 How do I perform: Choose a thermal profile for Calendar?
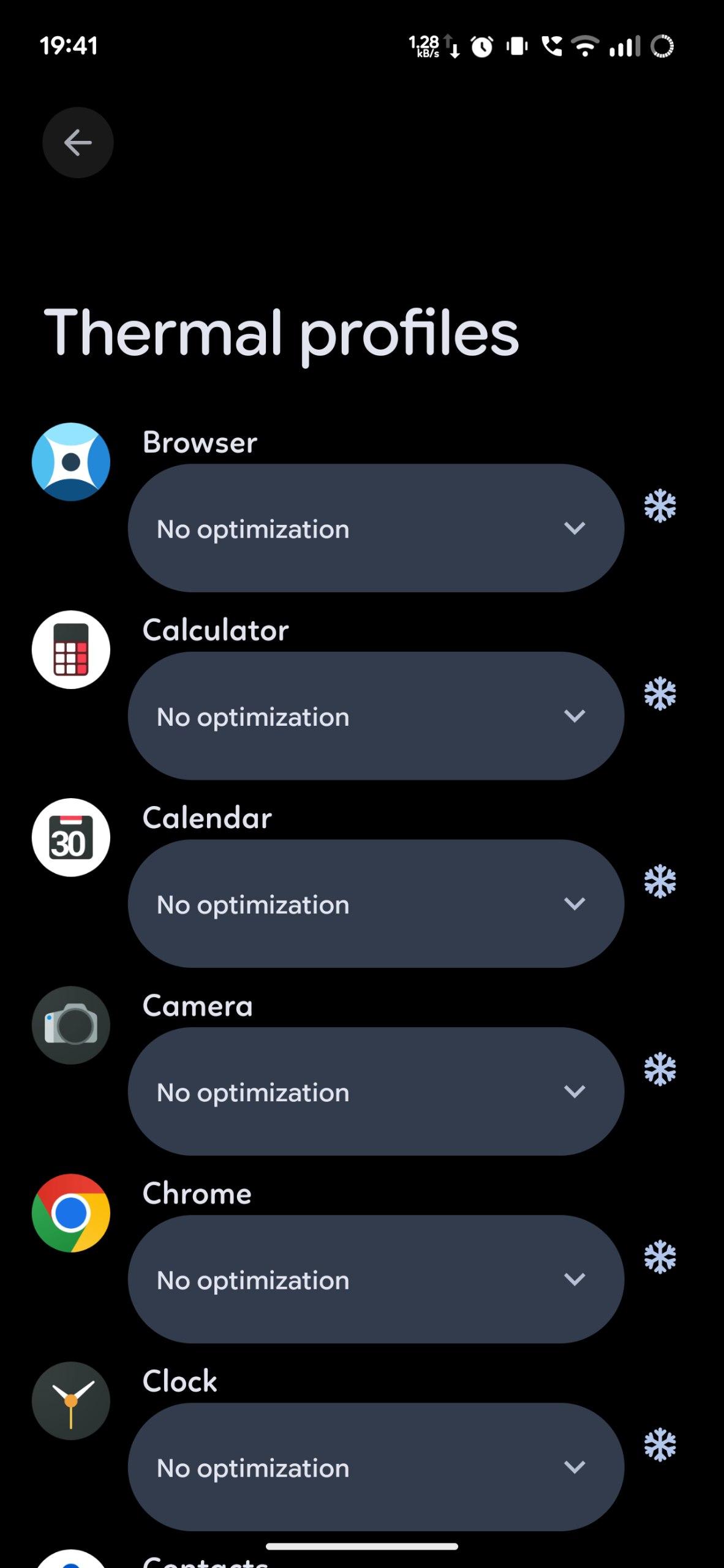[375, 903]
